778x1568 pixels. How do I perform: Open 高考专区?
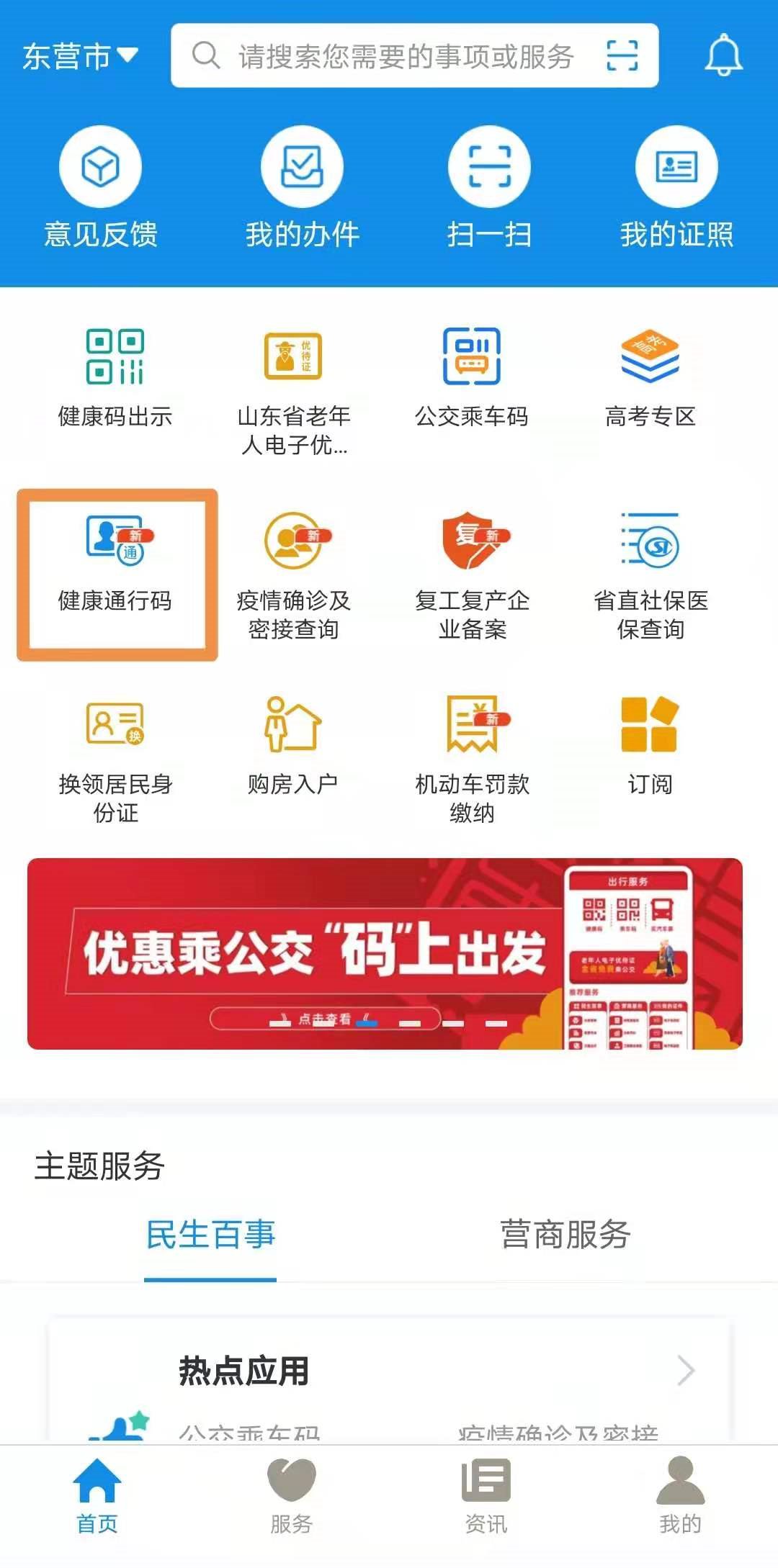coord(650,378)
